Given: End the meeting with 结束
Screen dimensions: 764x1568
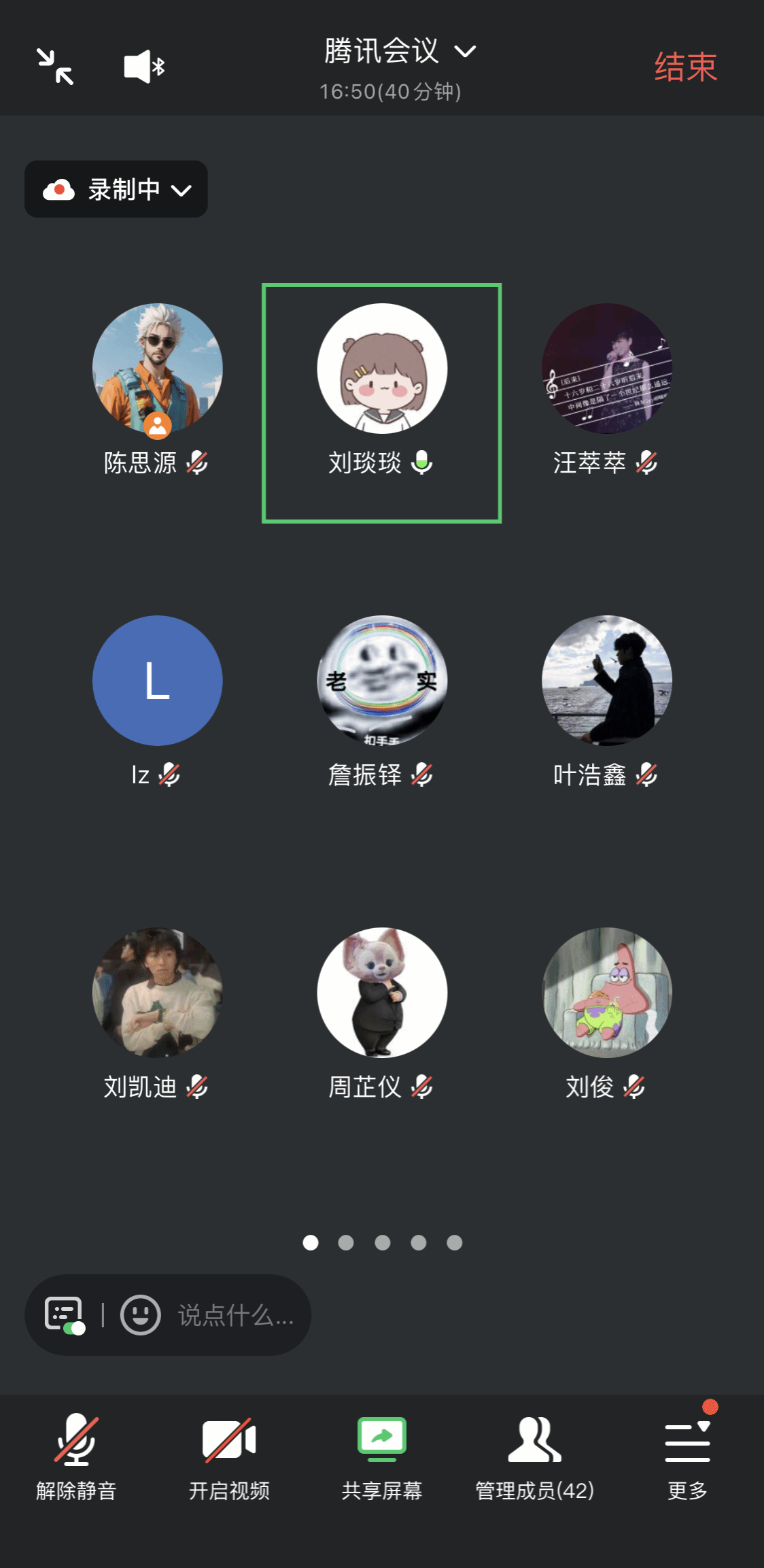Looking at the screenshot, I should (685, 67).
